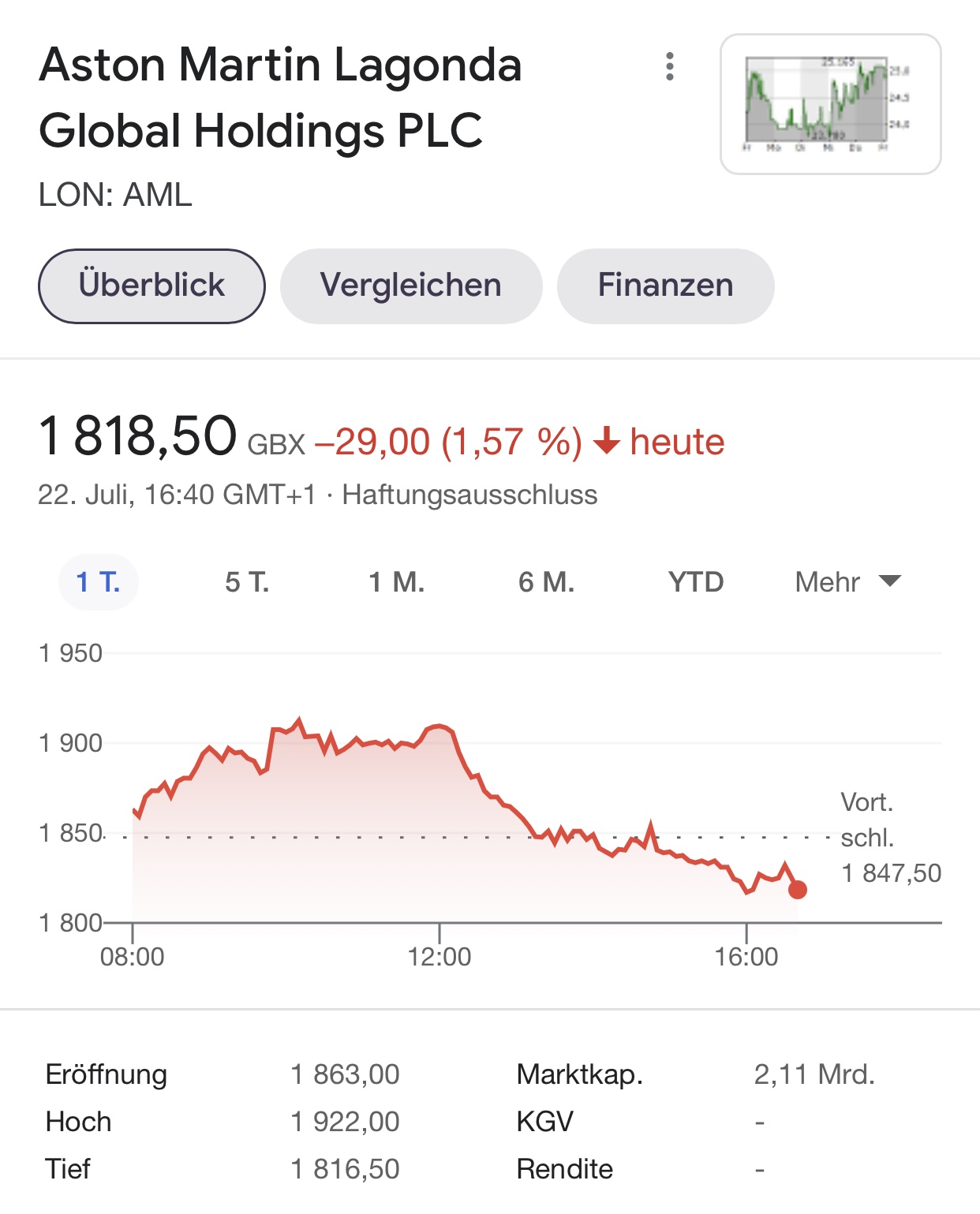This screenshot has width=980, height=1214.
Task: Switch to the Finanzen chip
Action: (x=665, y=286)
